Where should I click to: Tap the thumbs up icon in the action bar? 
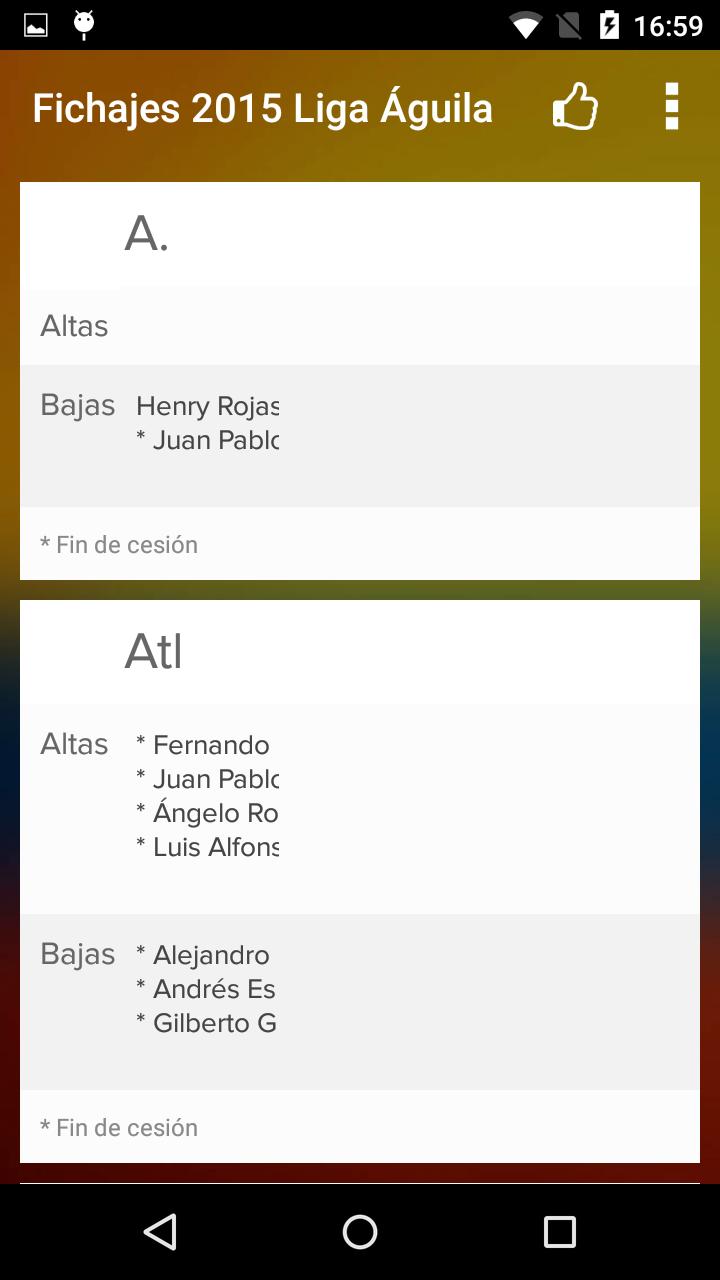[x=575, y=107]
